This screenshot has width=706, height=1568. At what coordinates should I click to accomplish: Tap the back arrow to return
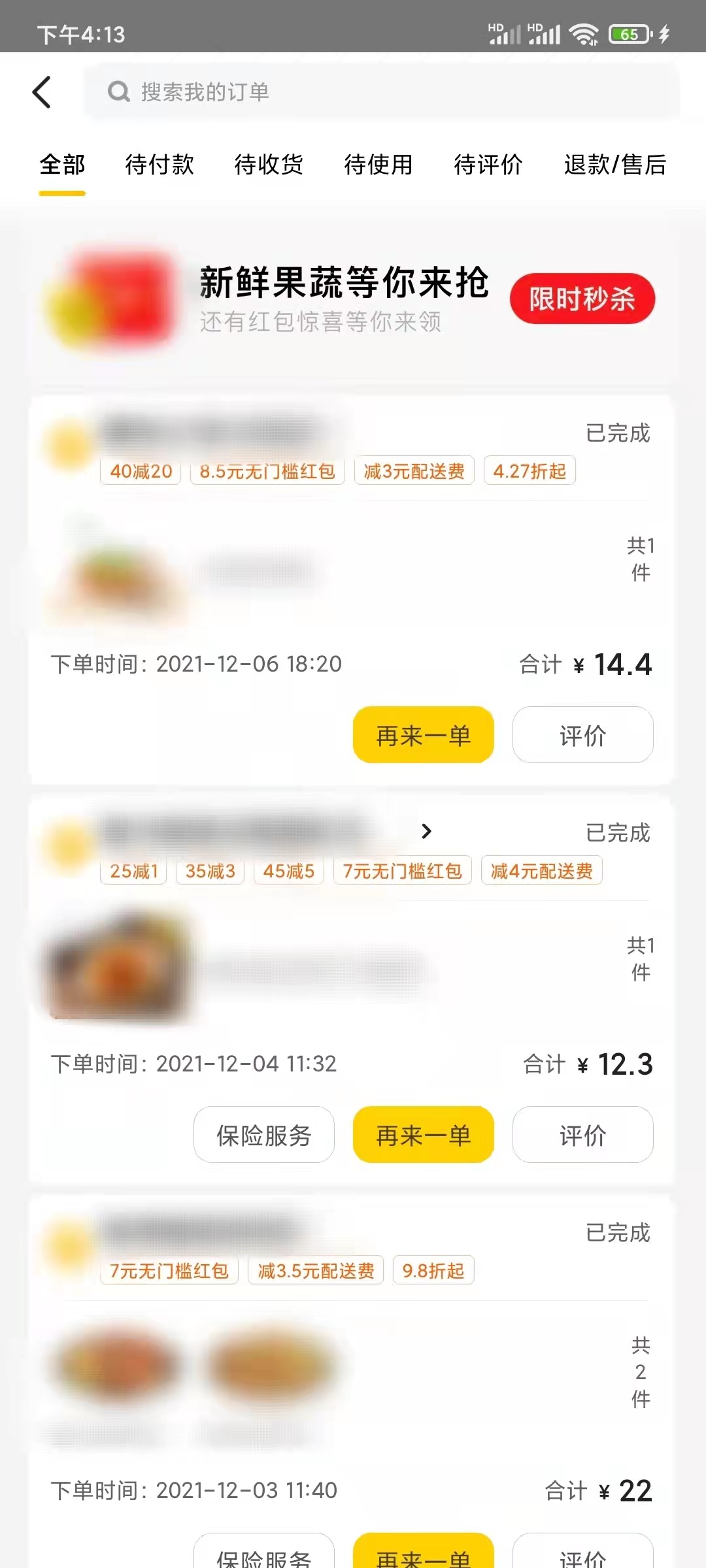(42, 91)
